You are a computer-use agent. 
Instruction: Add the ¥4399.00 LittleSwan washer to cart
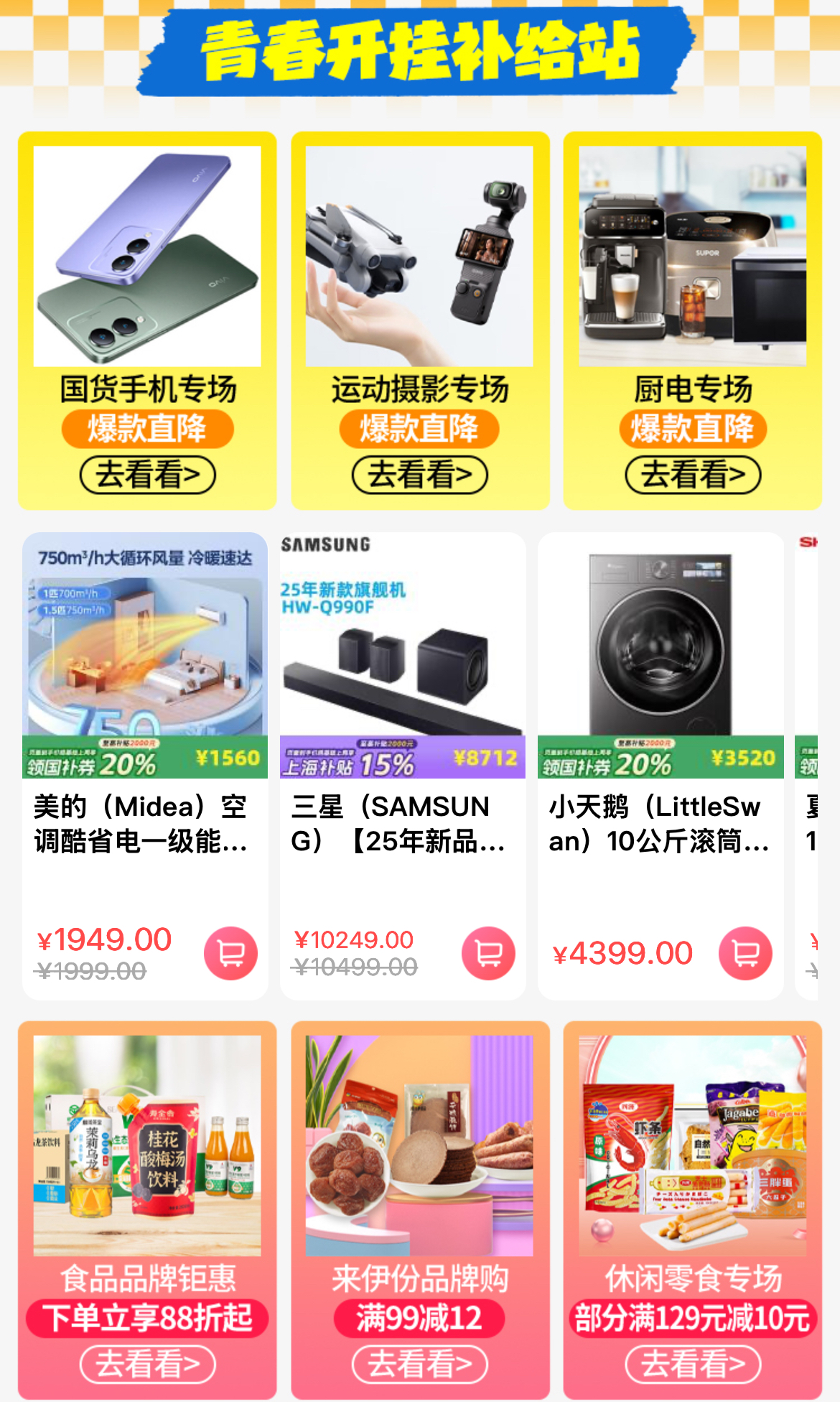click(x=745, y=954)
